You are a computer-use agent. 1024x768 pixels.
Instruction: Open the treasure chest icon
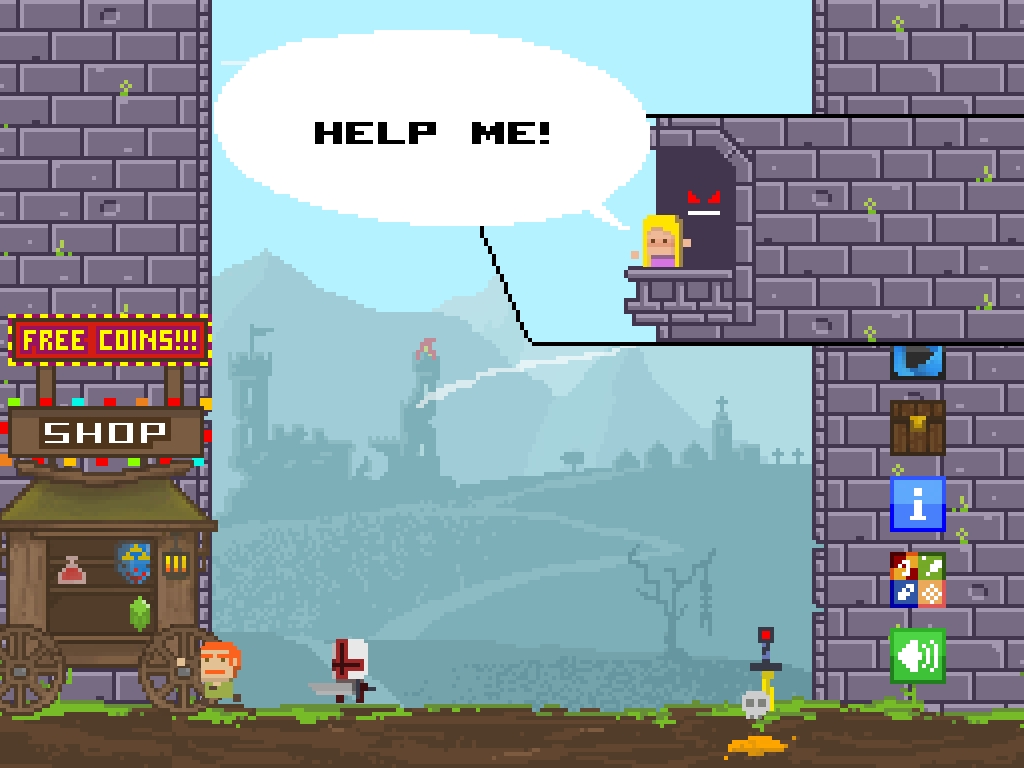pos(917,427)
